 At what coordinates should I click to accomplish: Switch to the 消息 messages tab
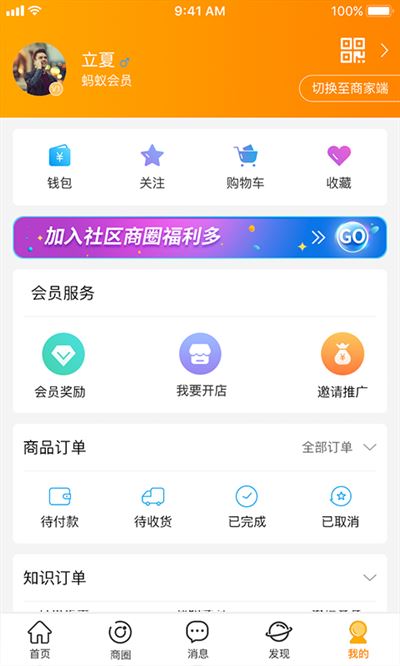coord(197,639)
